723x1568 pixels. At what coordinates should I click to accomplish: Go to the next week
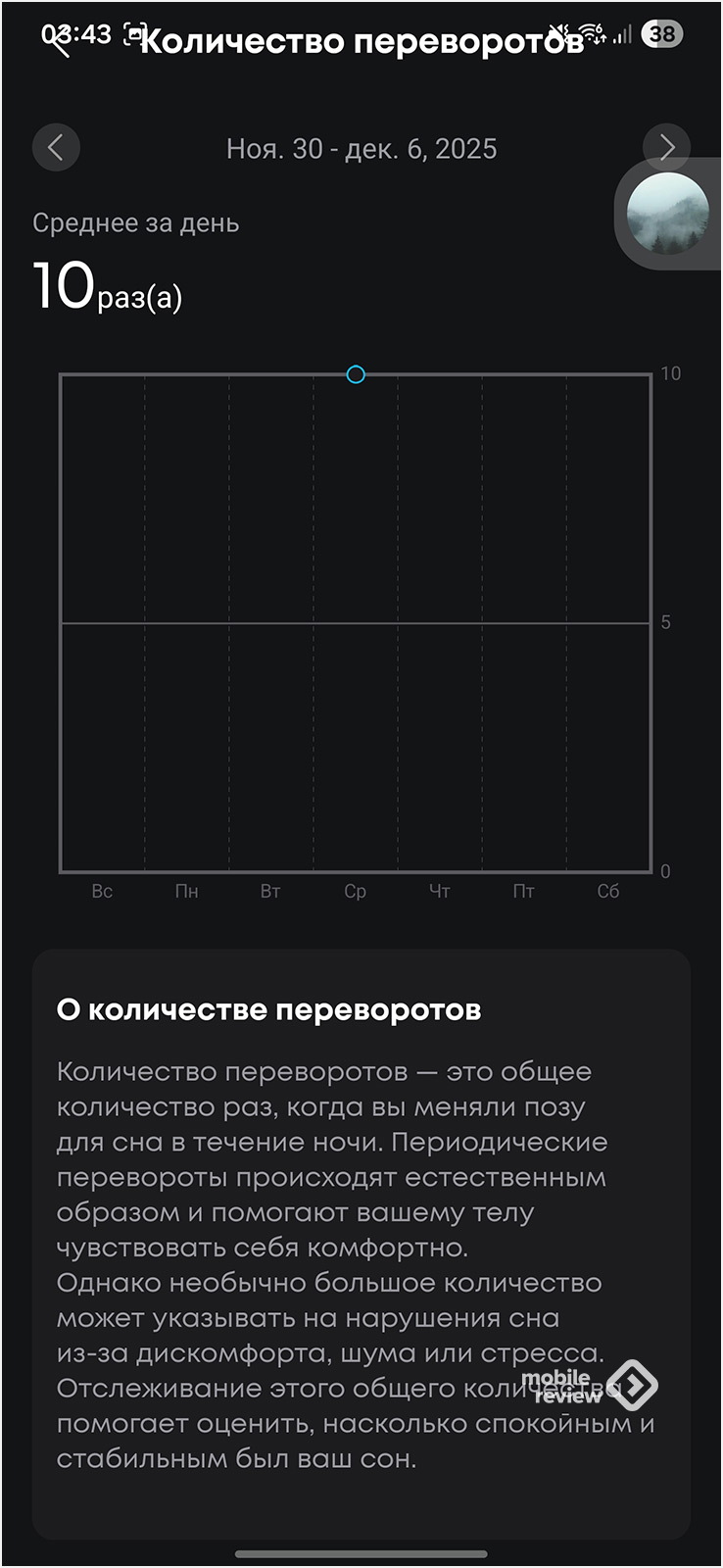pos(666,147)
